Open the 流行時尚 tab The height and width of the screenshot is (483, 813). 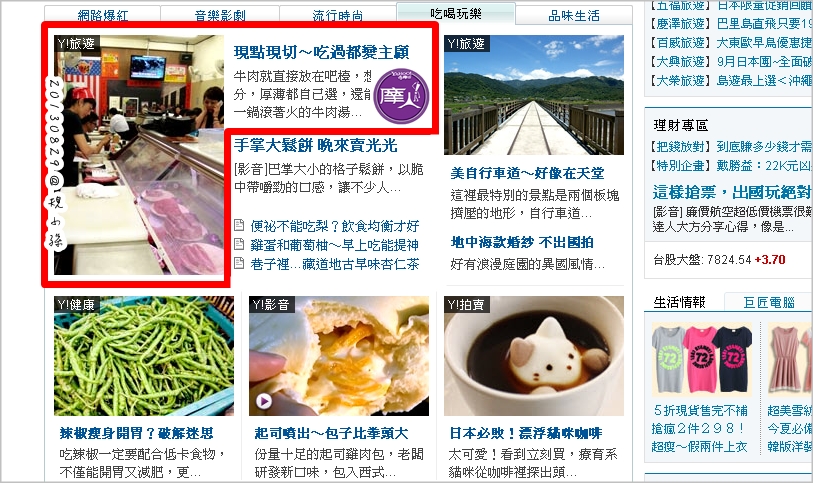[338, 15]
